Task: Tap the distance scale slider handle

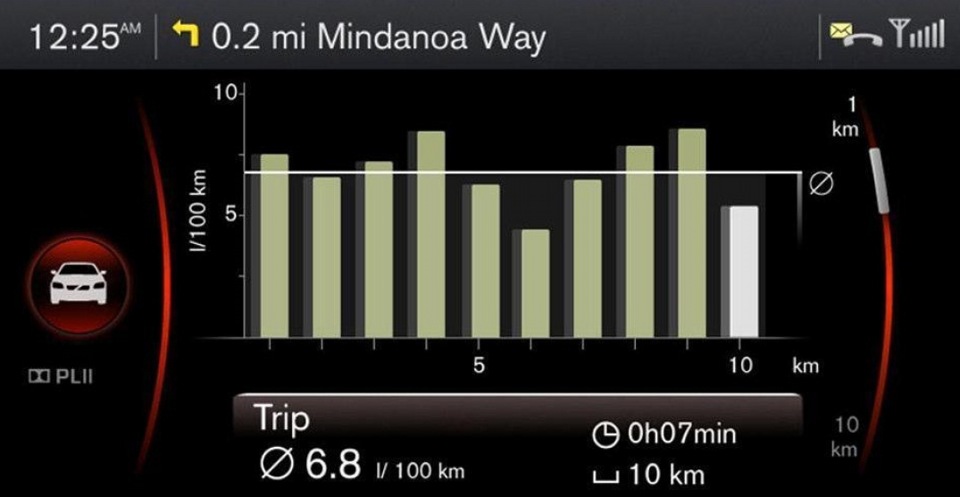Action: coord(880,181)
